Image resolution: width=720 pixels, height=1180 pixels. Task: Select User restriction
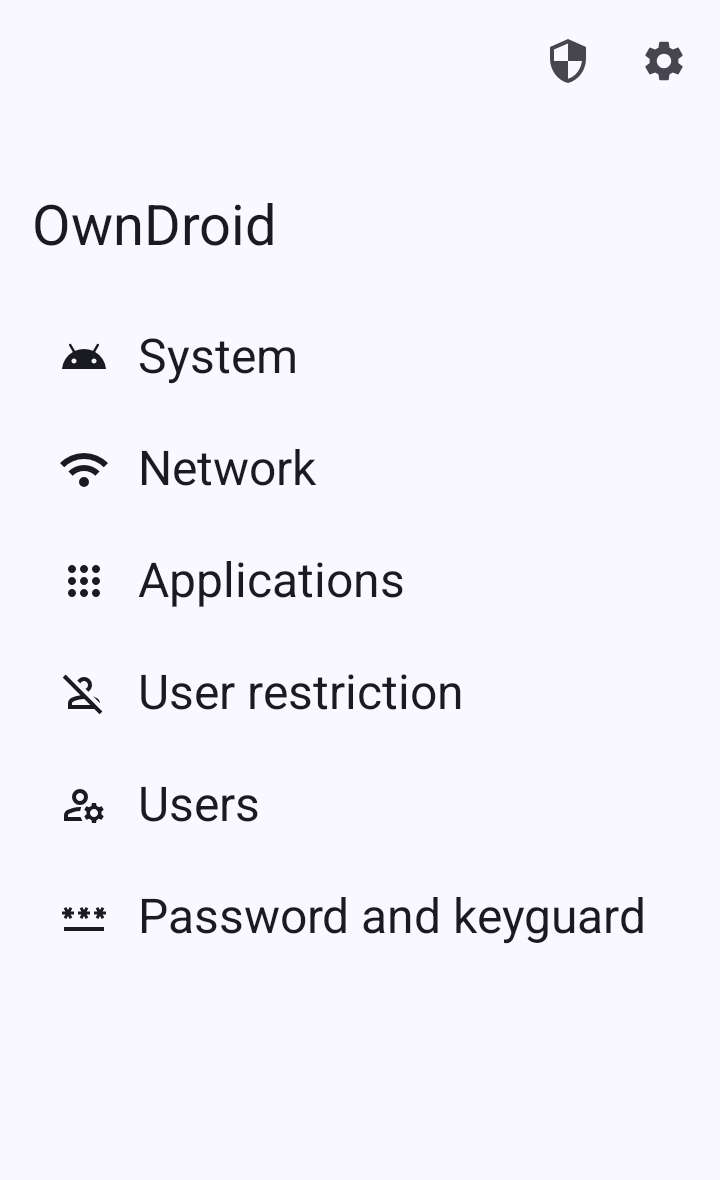300,693
